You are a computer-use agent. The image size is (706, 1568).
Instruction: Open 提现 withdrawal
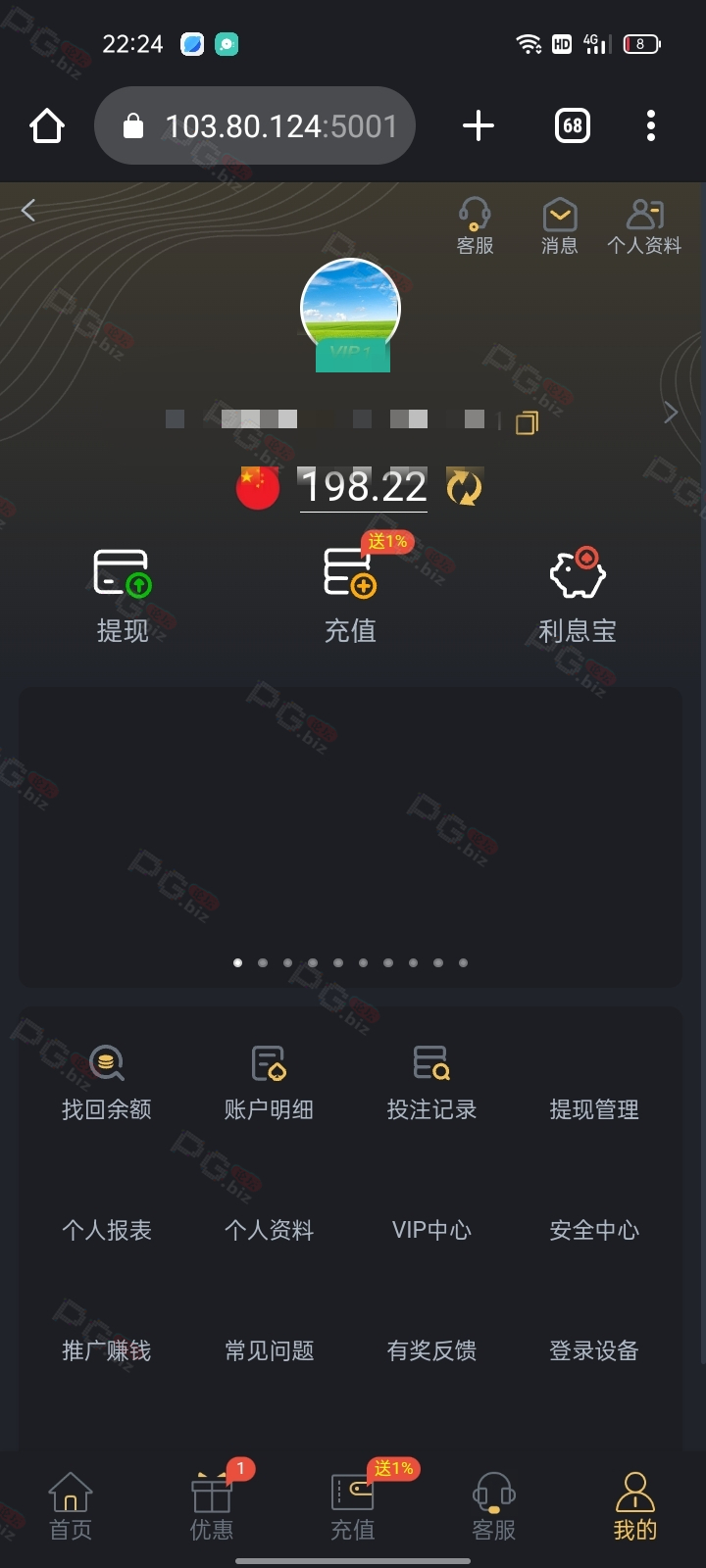coord(123,596)
